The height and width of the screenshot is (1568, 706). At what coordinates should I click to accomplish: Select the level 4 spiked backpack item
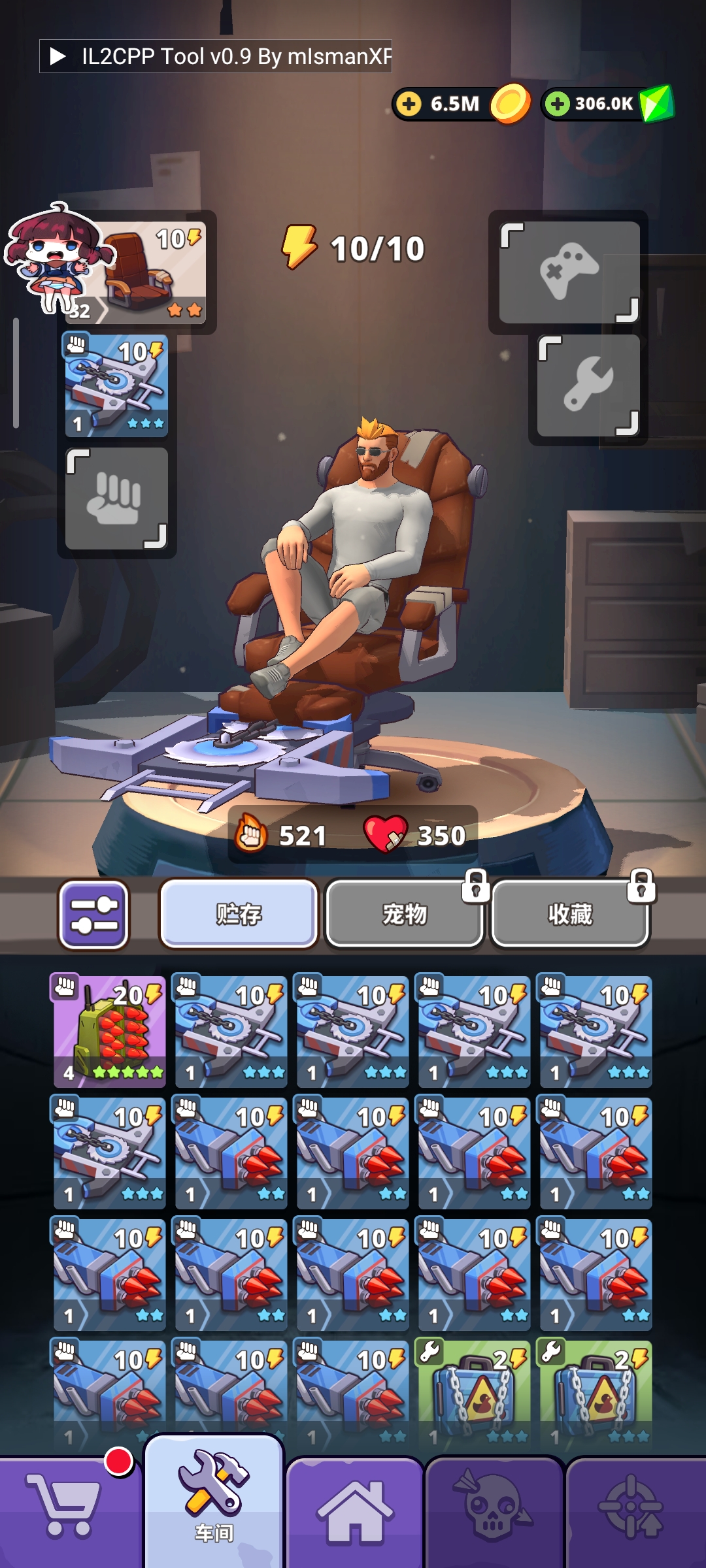[x=109, y=1032]
